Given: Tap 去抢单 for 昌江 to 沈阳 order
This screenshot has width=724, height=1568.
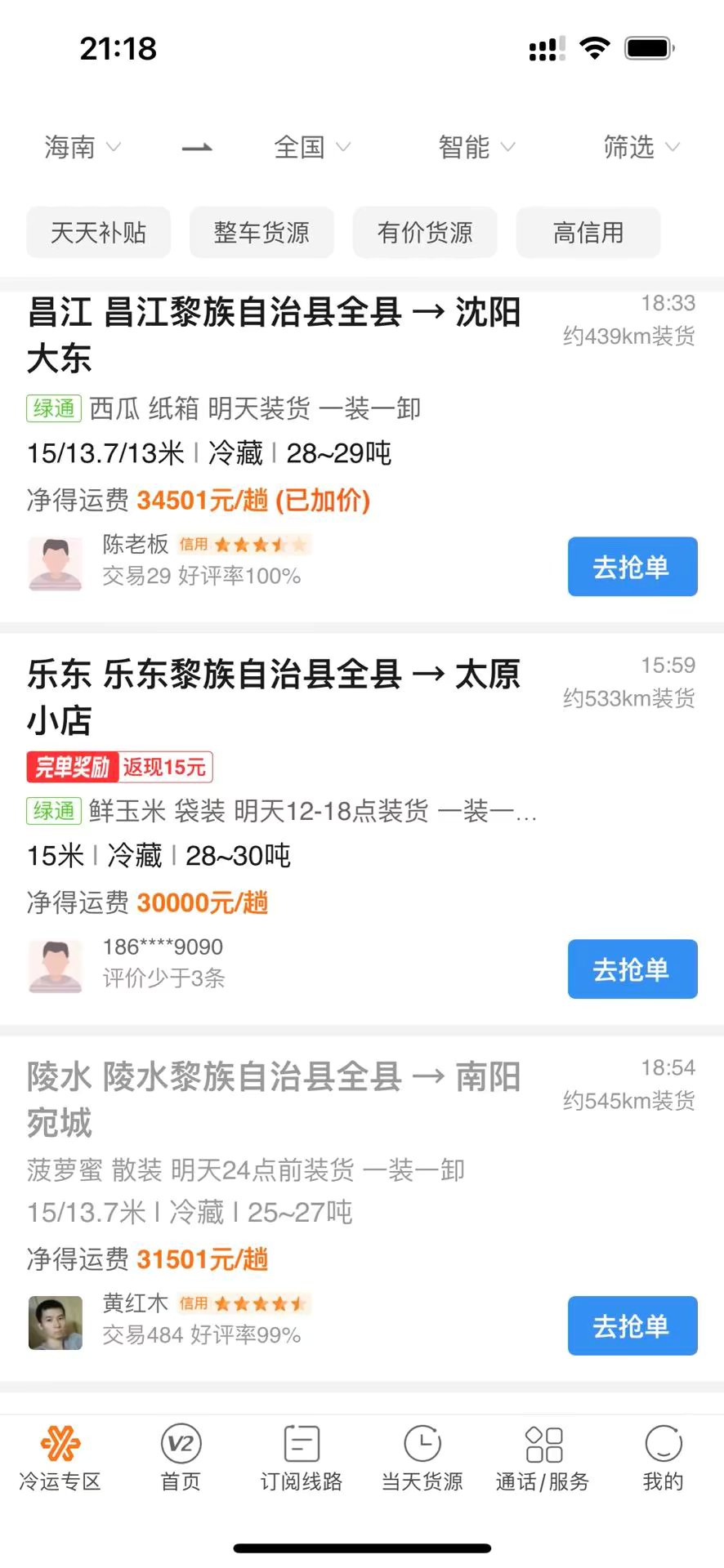Looking at the screenshot, I should click(632, 566).
